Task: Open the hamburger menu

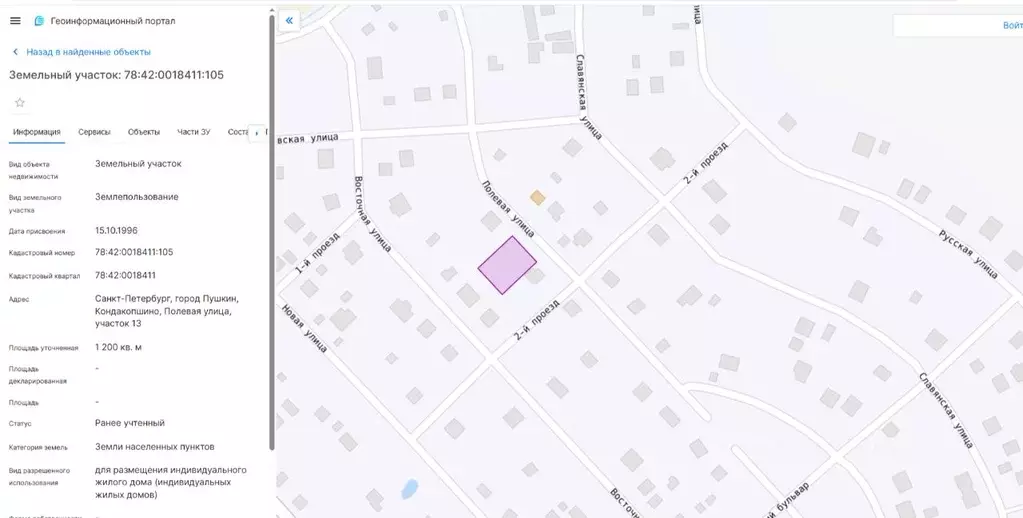Action: [15, 20]
